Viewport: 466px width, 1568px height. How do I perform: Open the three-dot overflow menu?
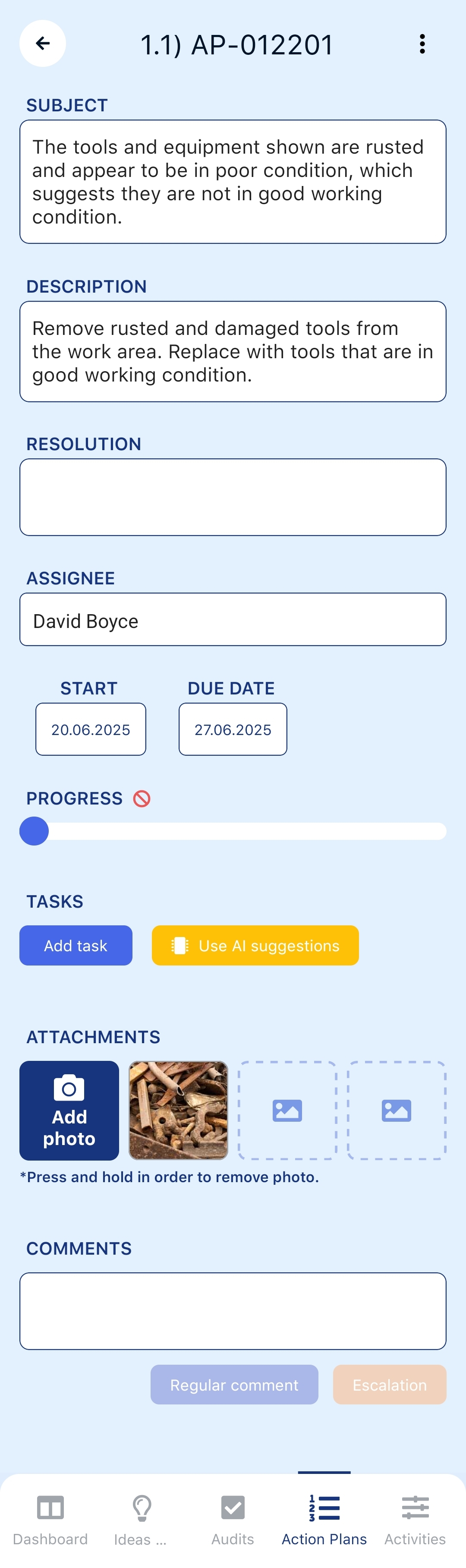(422, 44)
